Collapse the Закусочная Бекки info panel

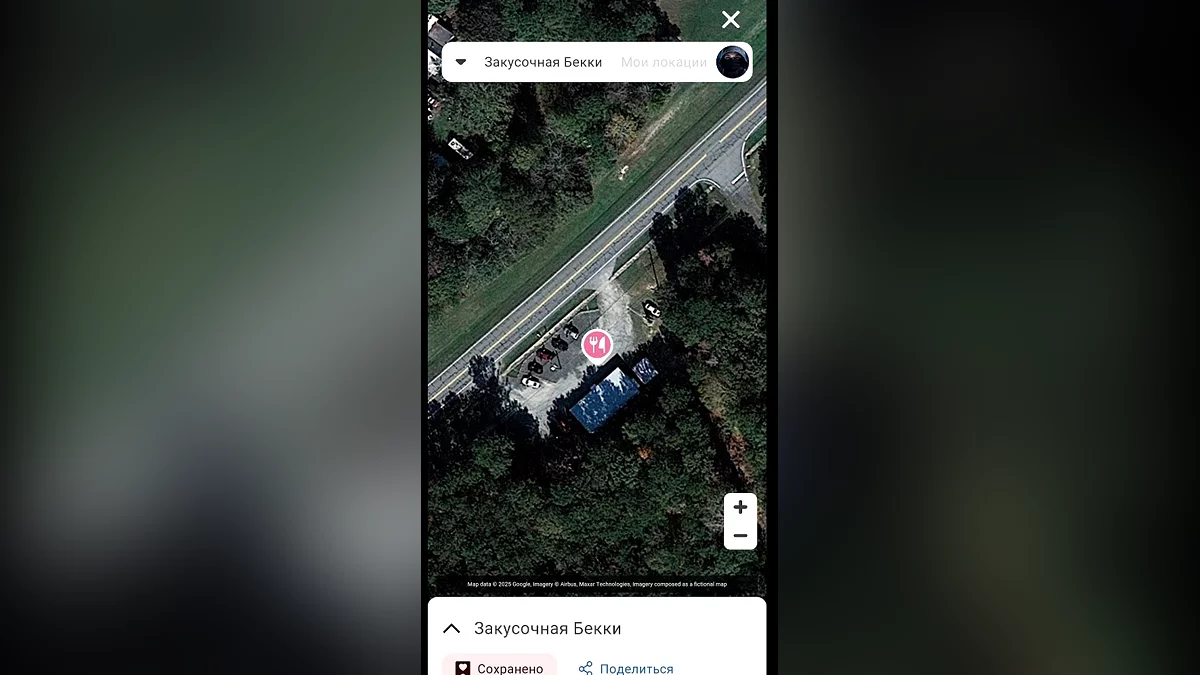(x=452, y=628)
